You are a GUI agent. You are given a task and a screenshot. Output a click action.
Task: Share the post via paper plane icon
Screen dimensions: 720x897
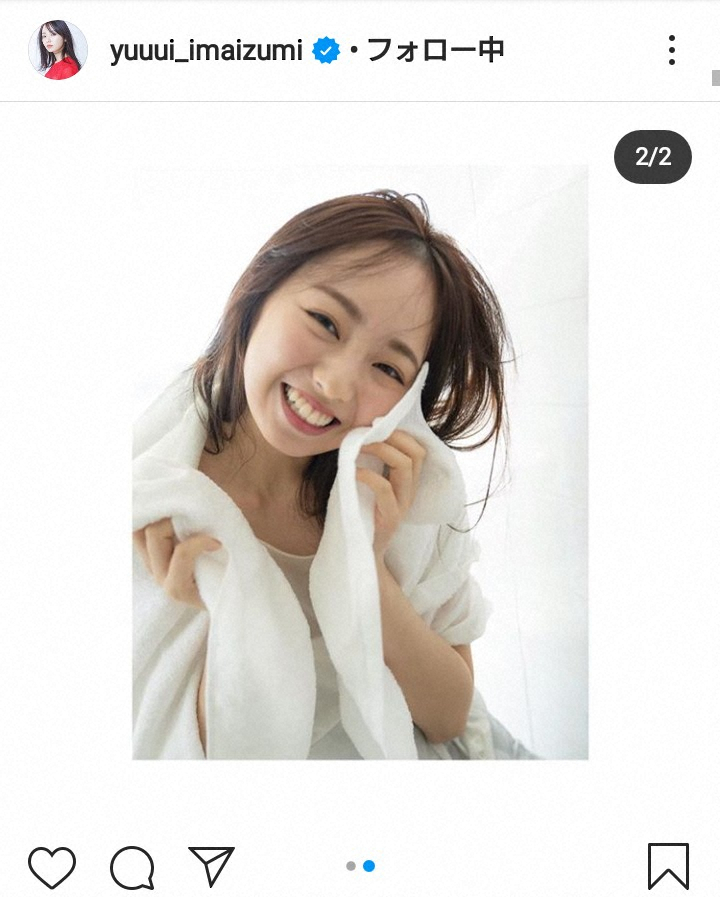click(x=211, y=866)
